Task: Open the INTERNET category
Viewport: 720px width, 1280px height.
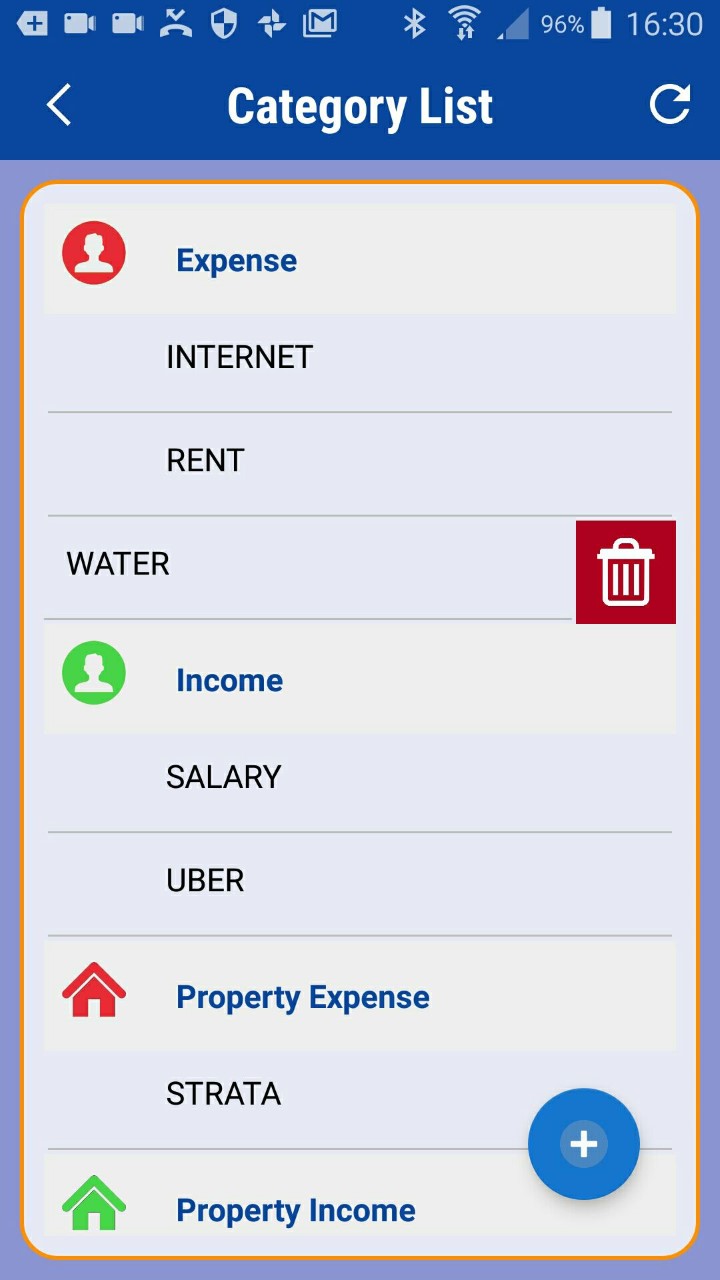Action: tap(360, 358)
